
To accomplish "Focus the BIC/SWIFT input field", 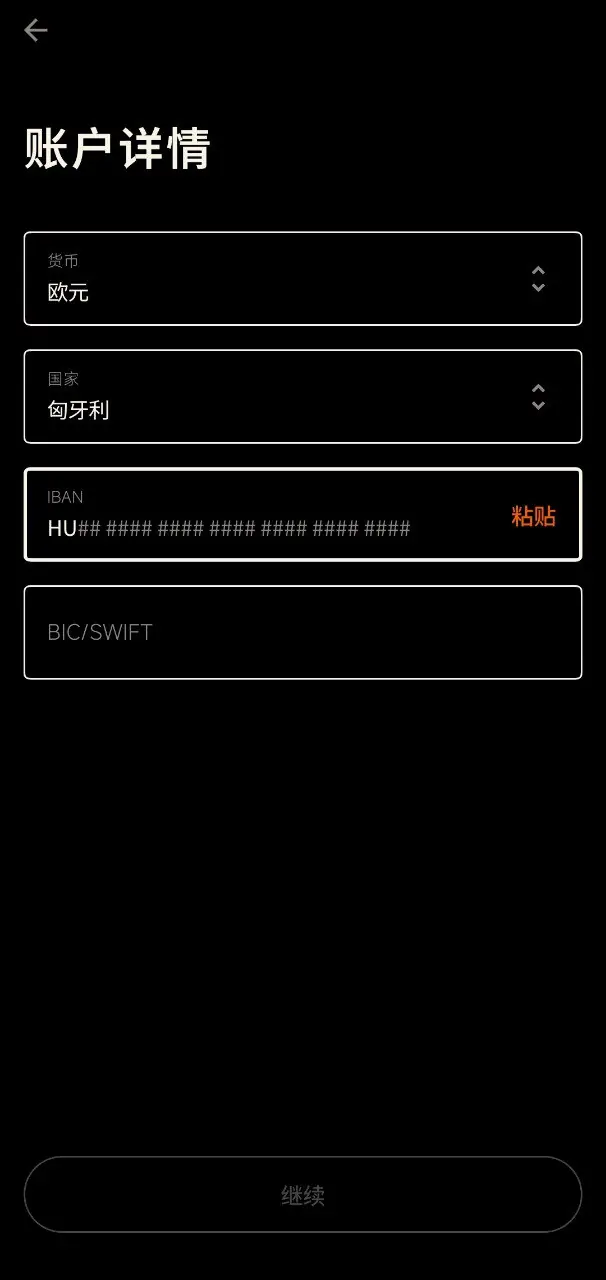I will click(302, 632).
